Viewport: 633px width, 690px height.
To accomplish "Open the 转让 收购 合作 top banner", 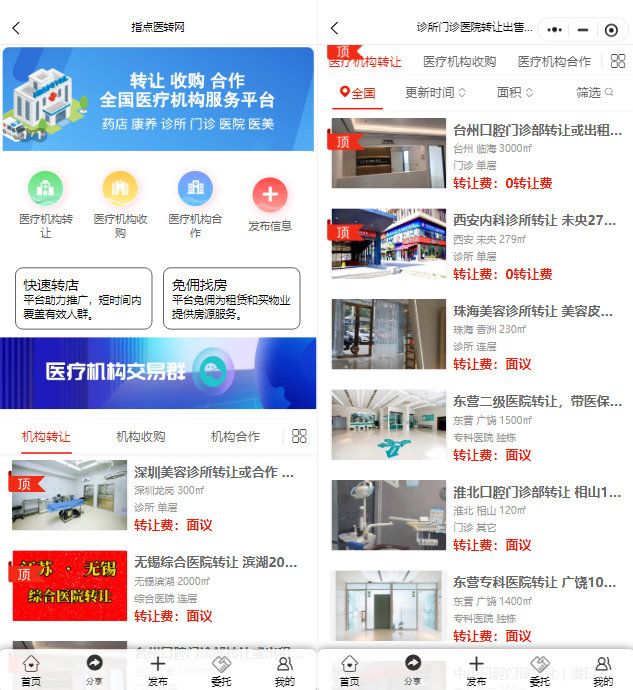I will 158,99.
